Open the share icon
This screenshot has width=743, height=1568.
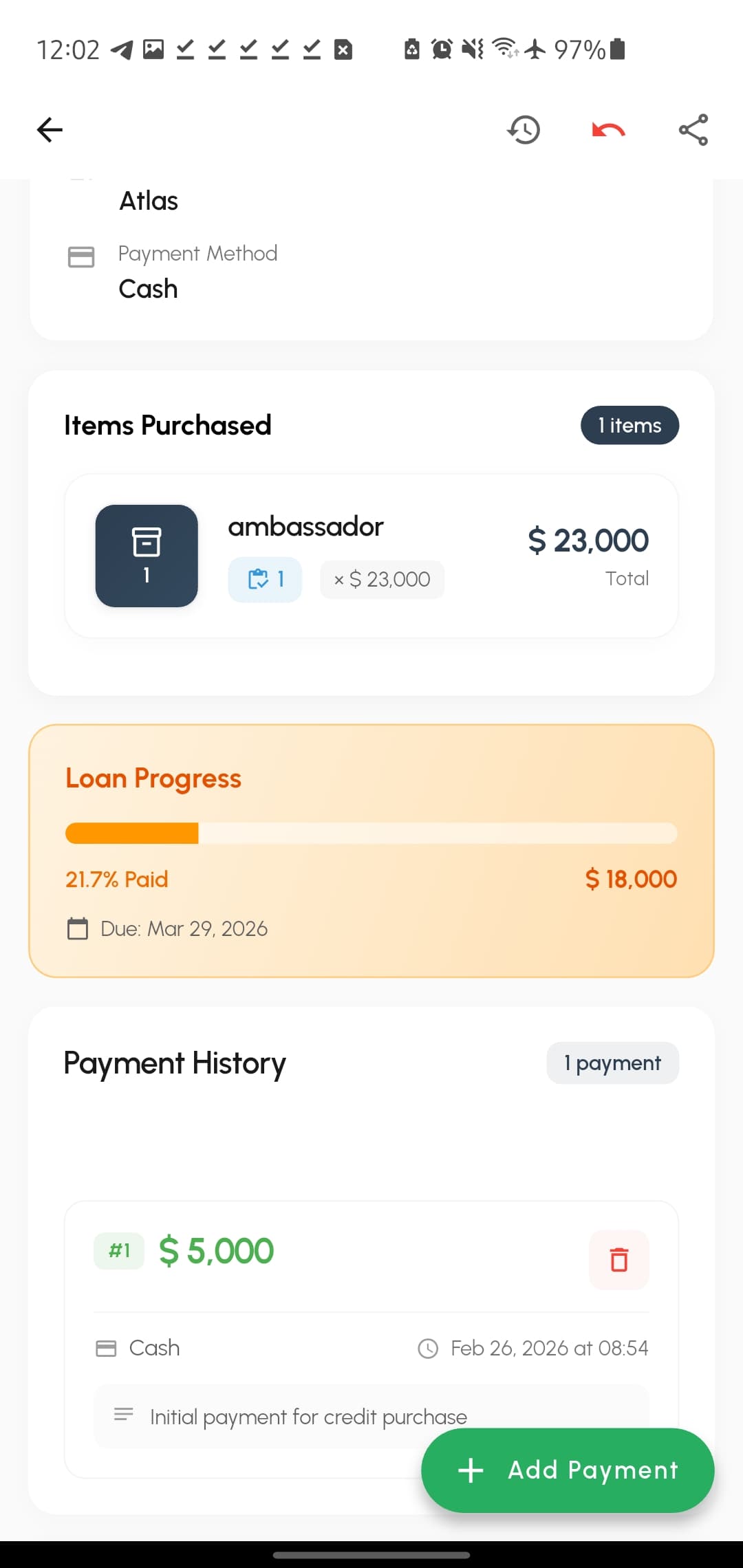693,129
